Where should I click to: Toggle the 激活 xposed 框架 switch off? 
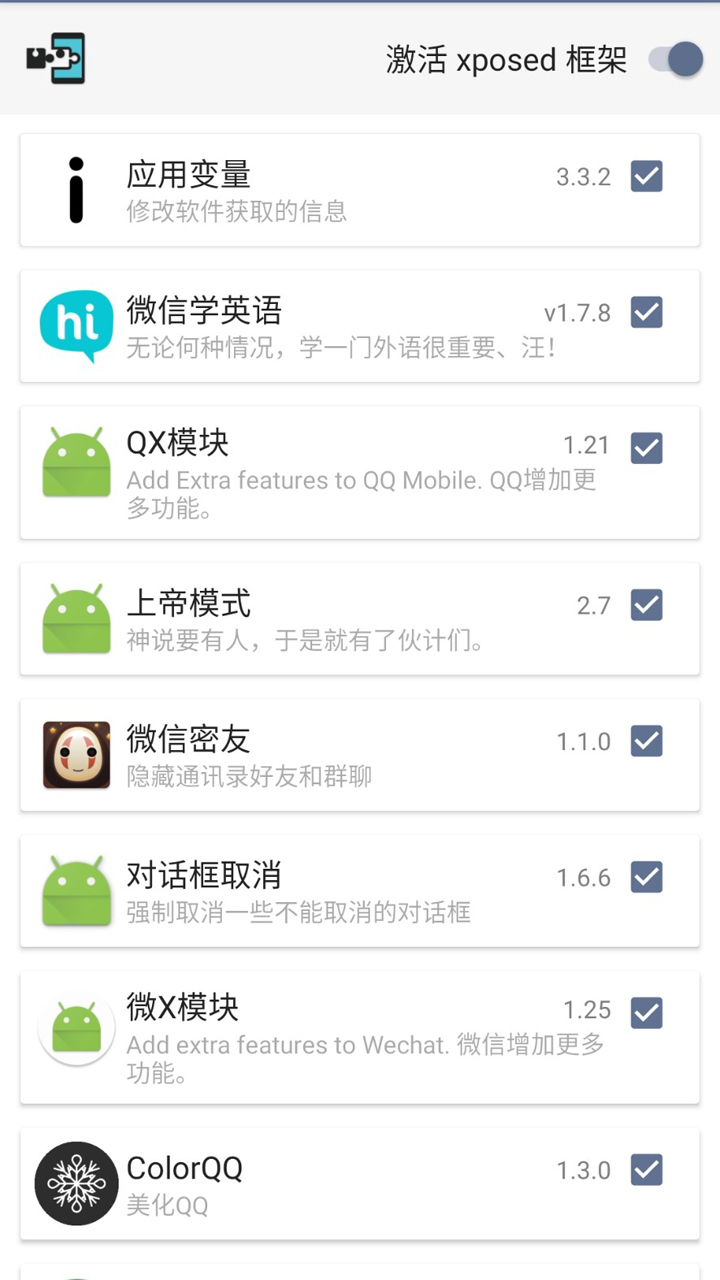click(x=676, y=60)
